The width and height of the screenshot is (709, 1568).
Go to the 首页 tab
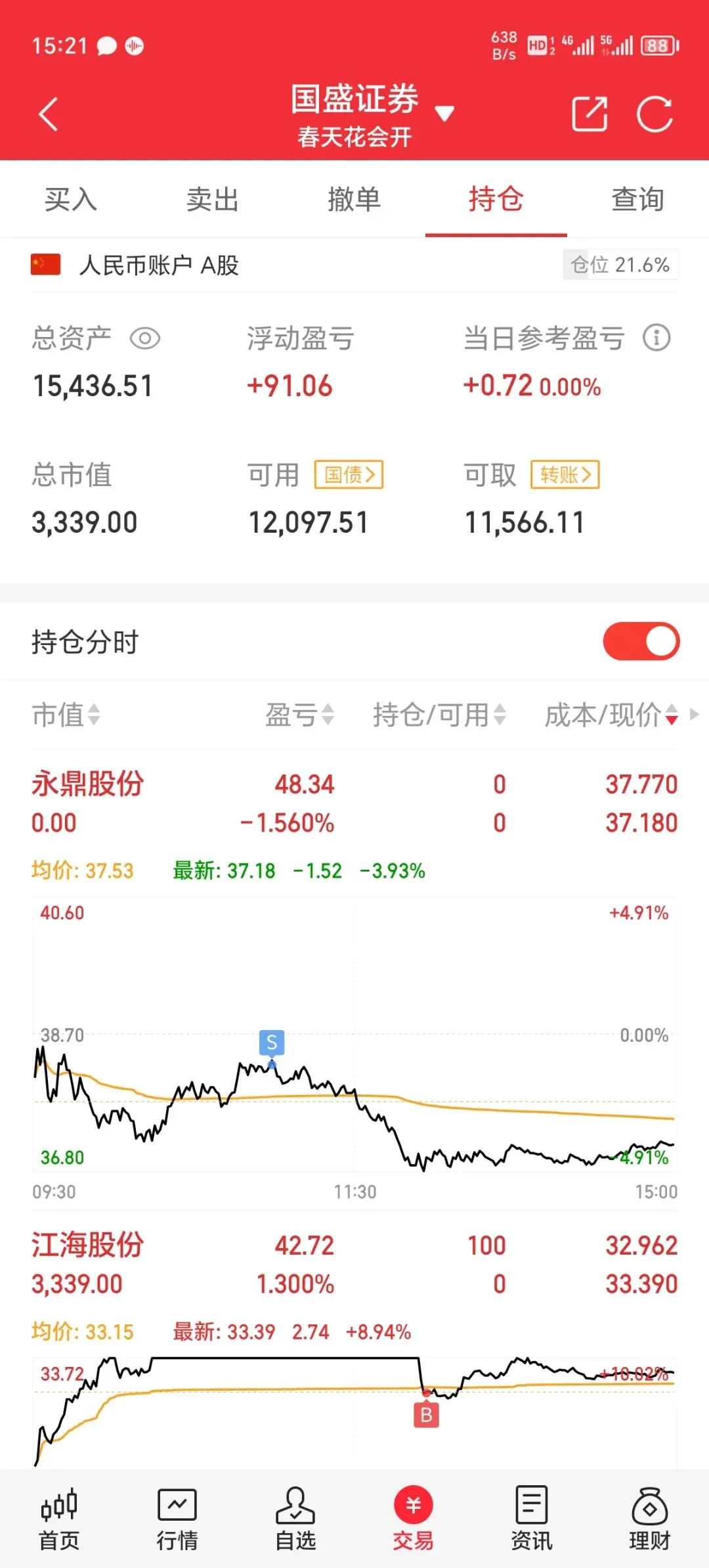pos(59,1519)
